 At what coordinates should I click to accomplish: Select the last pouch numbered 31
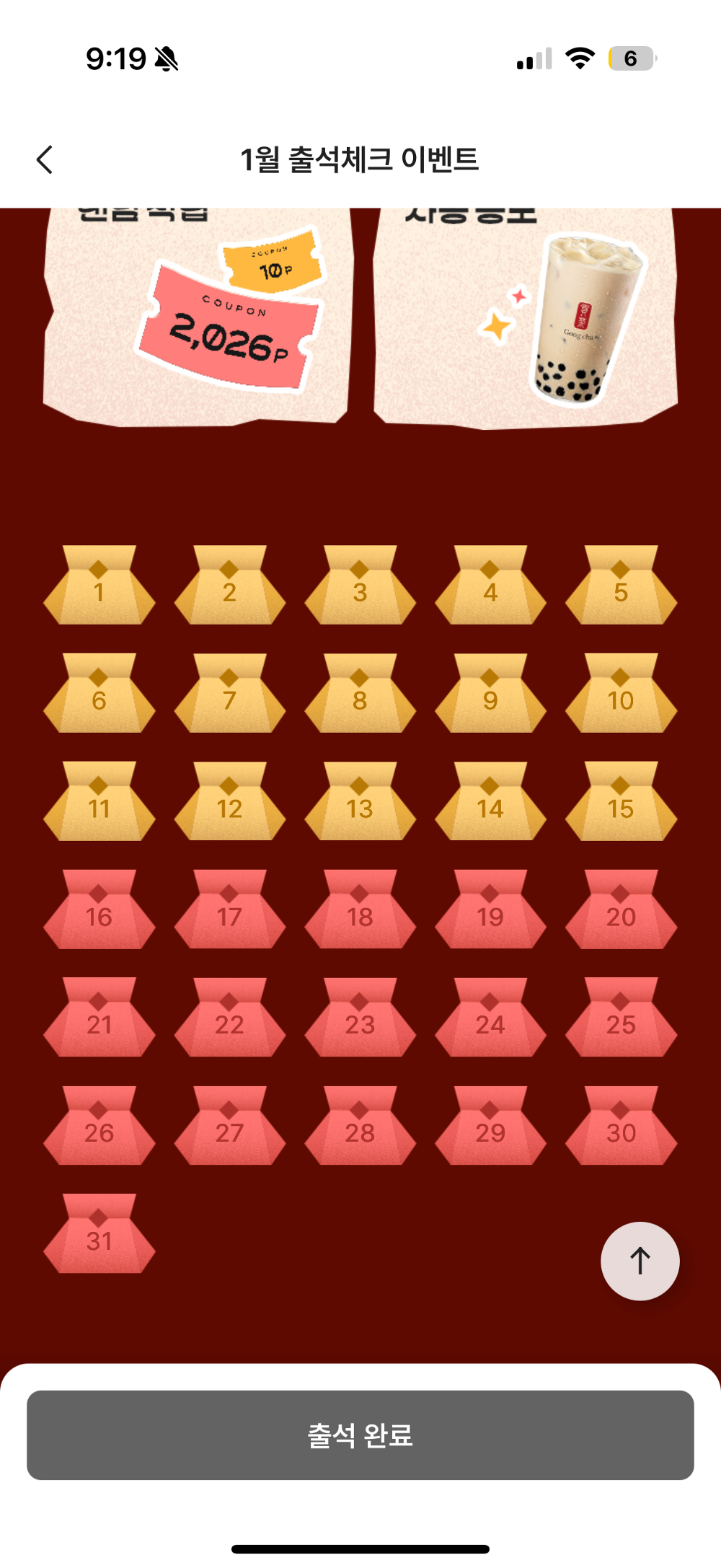pos(99,1235)
